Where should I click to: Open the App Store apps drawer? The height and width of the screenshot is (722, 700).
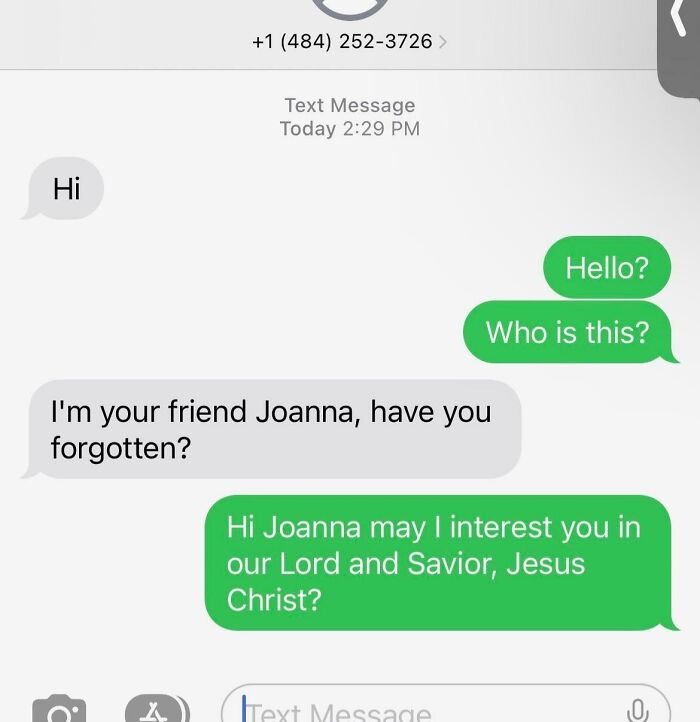point(156,710)
